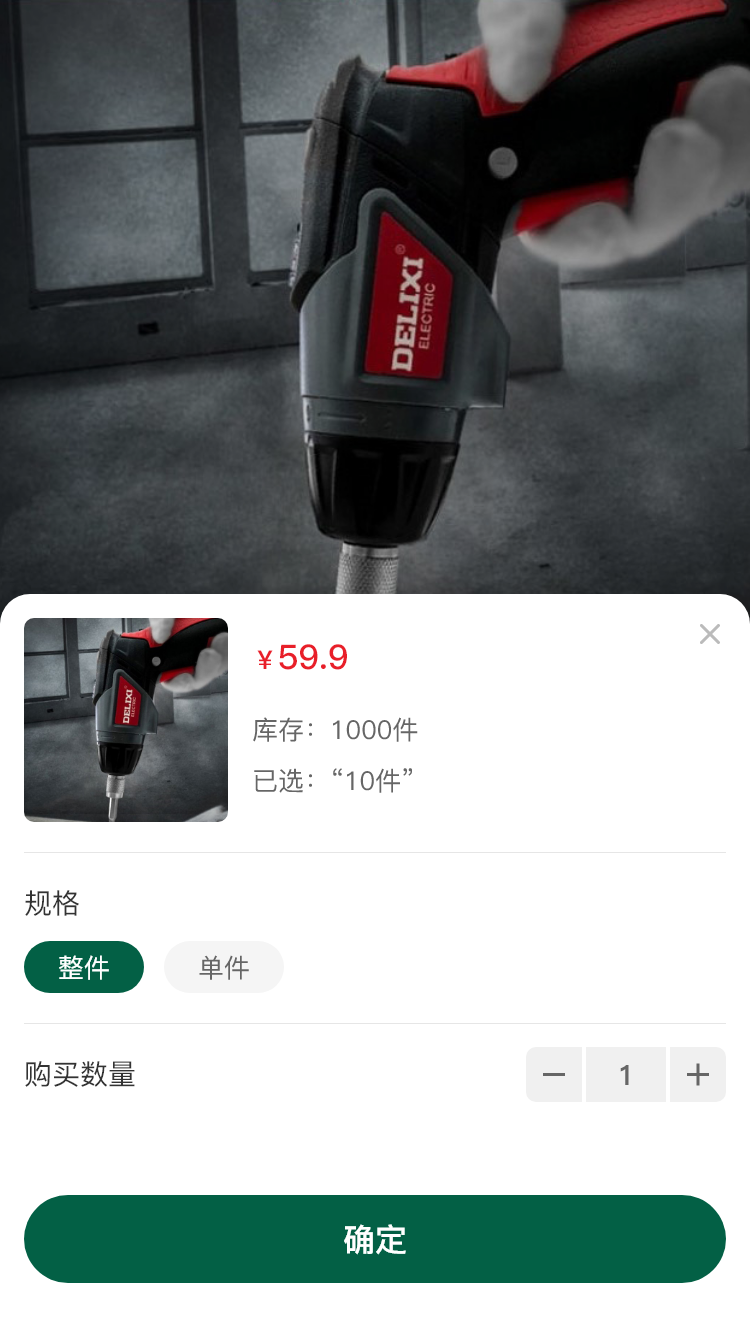Tap the quantity field showing 1
Screen dimensions: 750x1334
coord(626,1075)
